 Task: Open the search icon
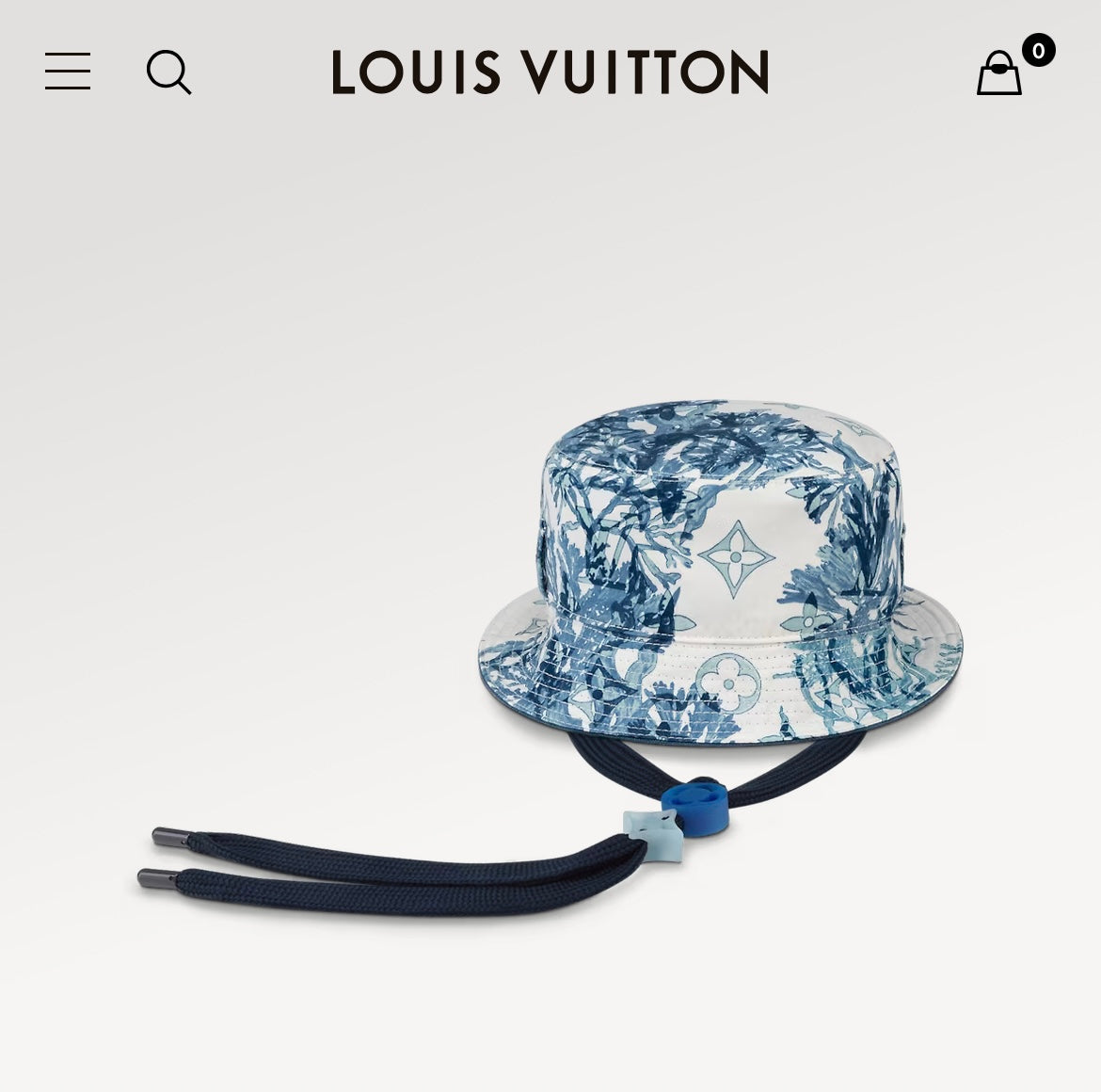168,72
